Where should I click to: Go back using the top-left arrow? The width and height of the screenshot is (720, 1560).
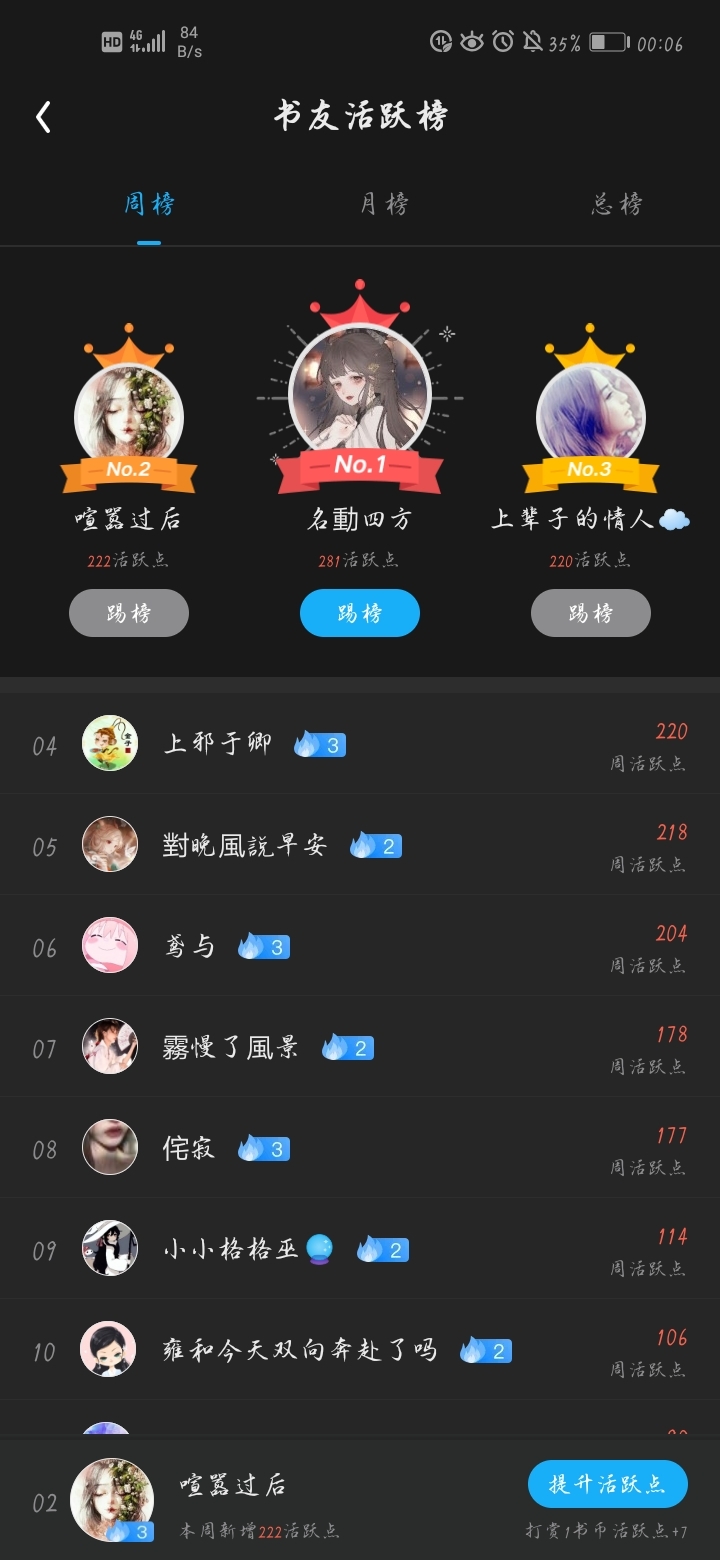[43, 118]
